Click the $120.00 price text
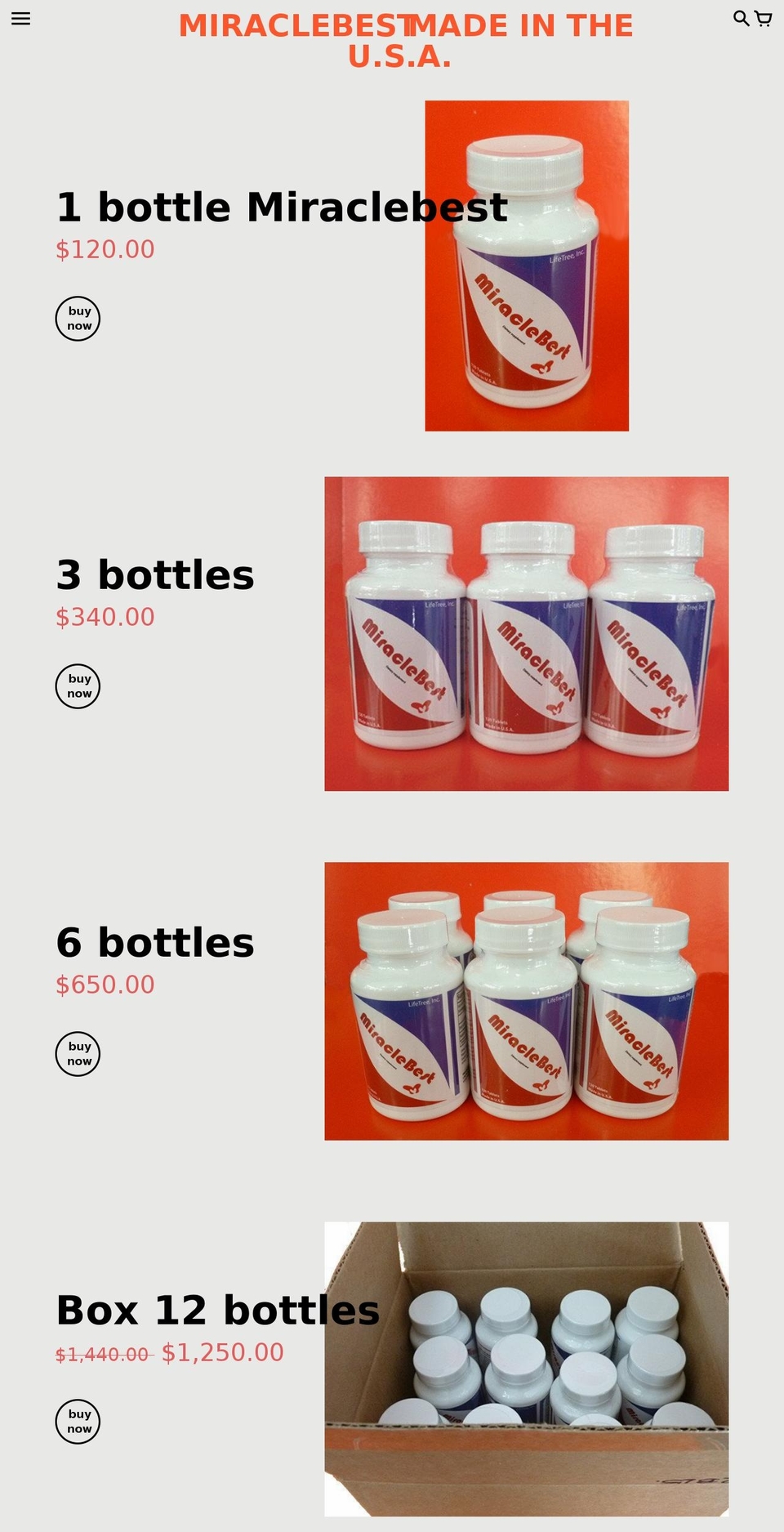 pyautogui.click(x=104, y=248)
